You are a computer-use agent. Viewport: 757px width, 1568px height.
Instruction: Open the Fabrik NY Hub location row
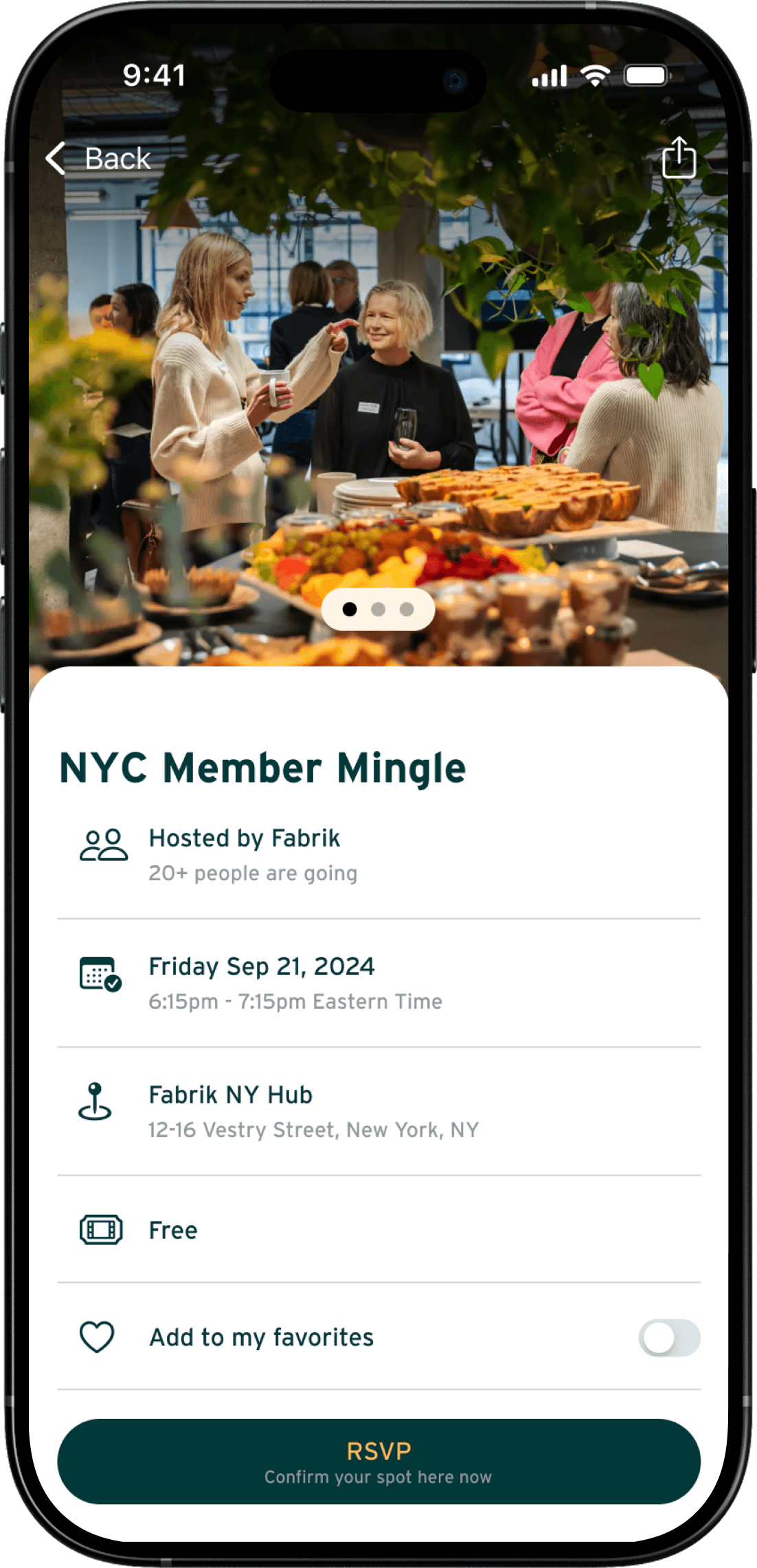[378, 1111]
